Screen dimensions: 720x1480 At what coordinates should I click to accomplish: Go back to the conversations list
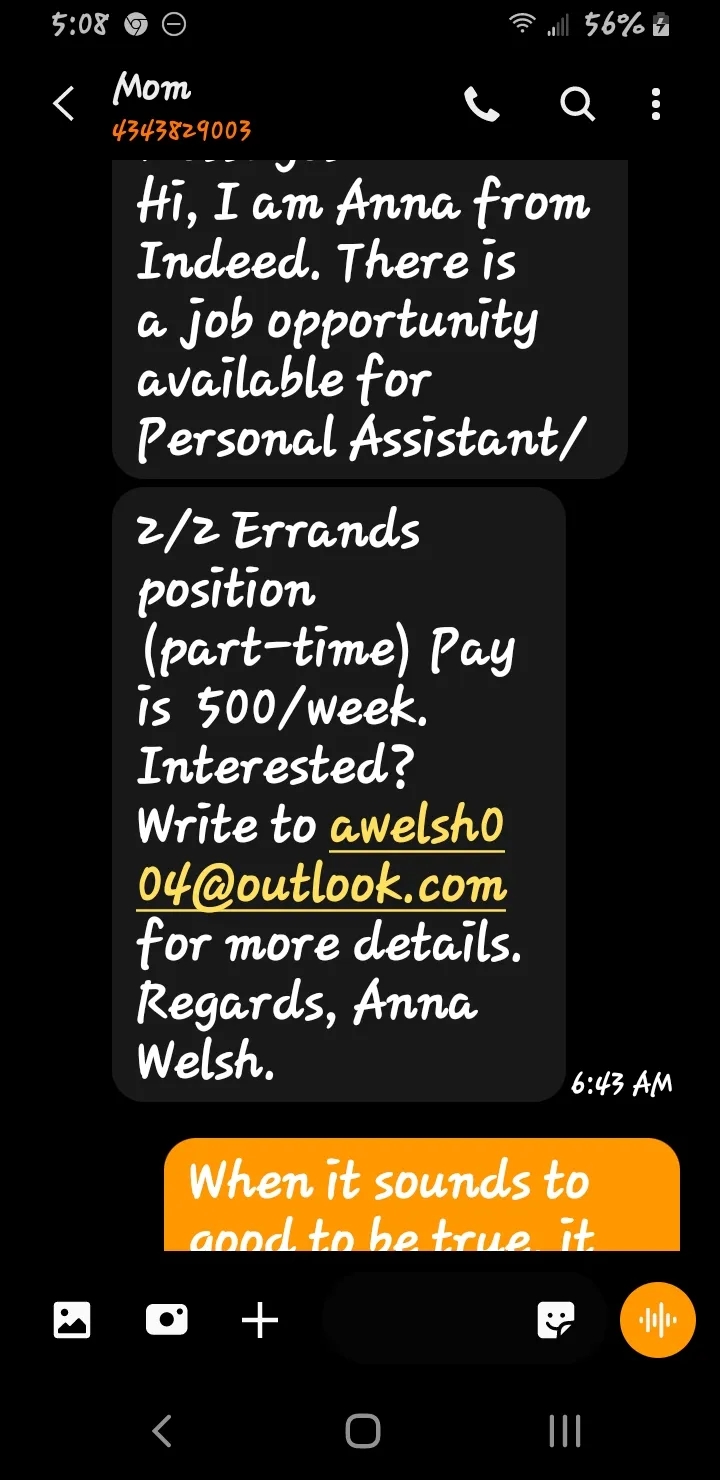coord(64,104)
